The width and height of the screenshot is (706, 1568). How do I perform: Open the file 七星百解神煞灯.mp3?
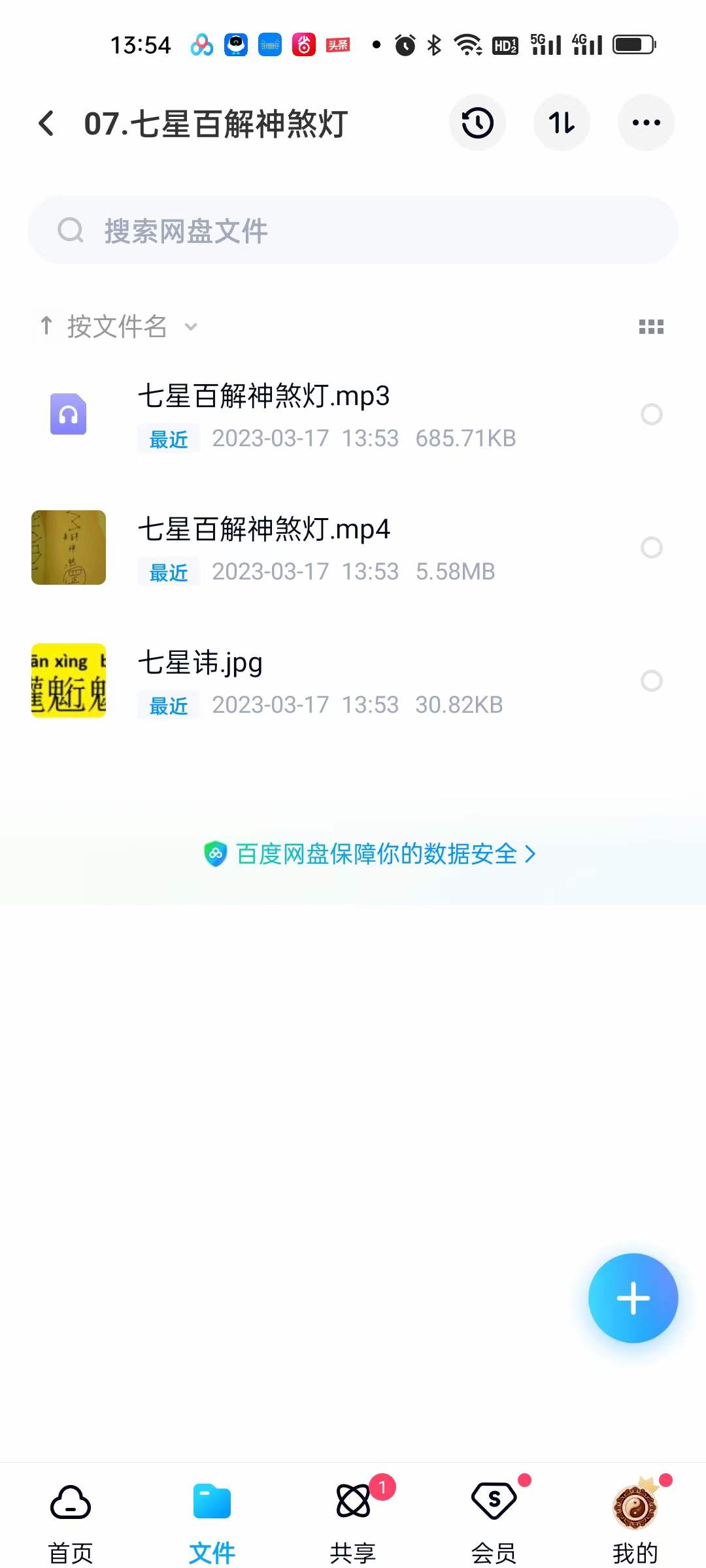tap(264, 397)
